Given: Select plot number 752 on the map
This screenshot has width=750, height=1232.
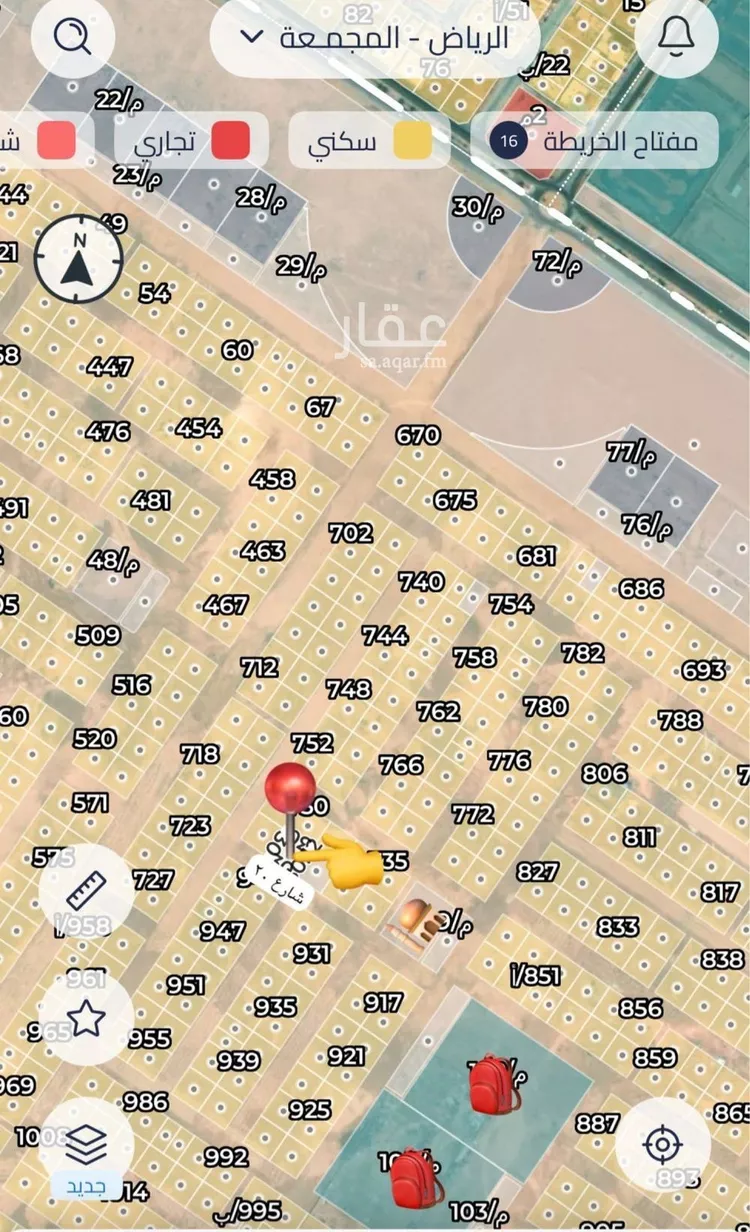Looking at the screenshot, I should 314,743.
